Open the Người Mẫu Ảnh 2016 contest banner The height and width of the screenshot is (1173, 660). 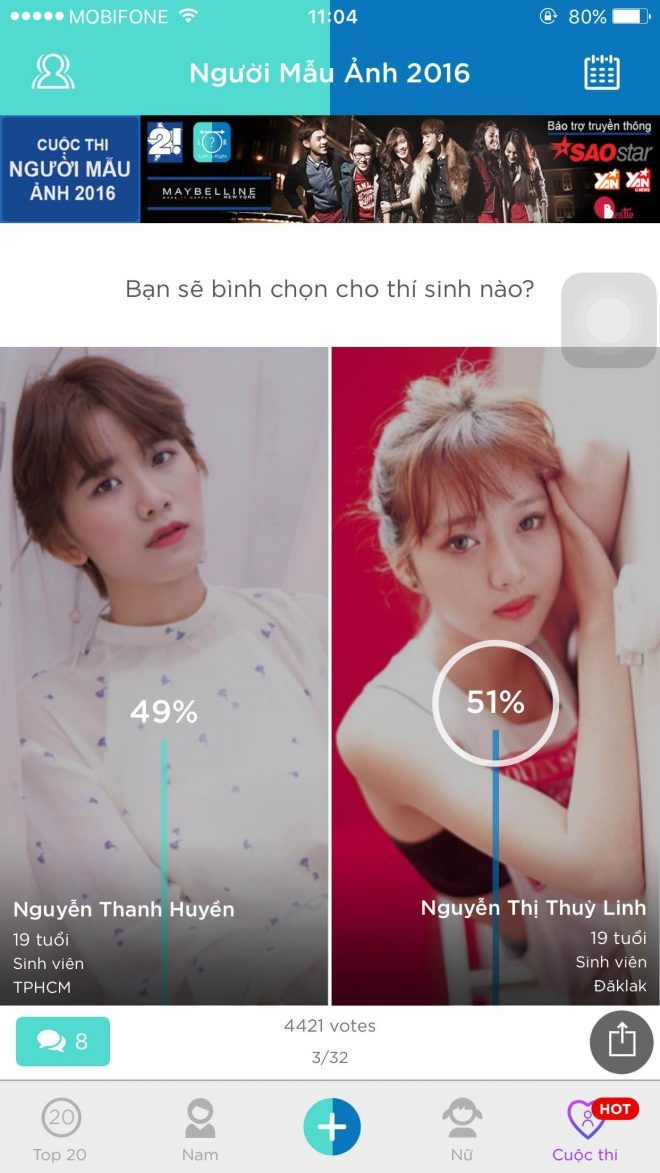[x=330, y=169]
